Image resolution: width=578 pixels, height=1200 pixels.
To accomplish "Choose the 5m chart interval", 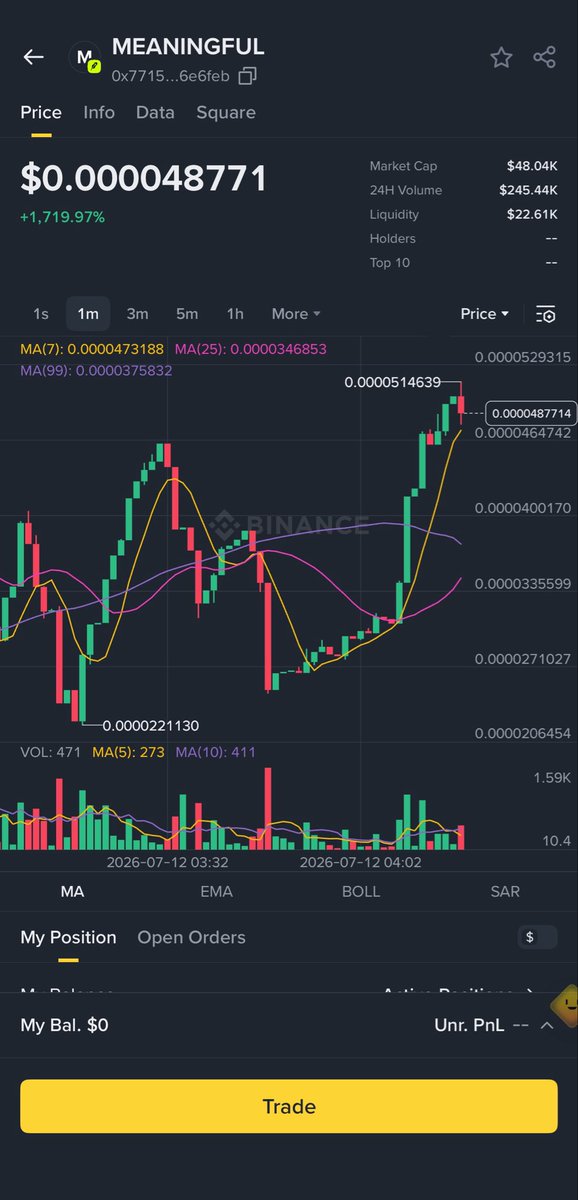I will tap(187, 314).
